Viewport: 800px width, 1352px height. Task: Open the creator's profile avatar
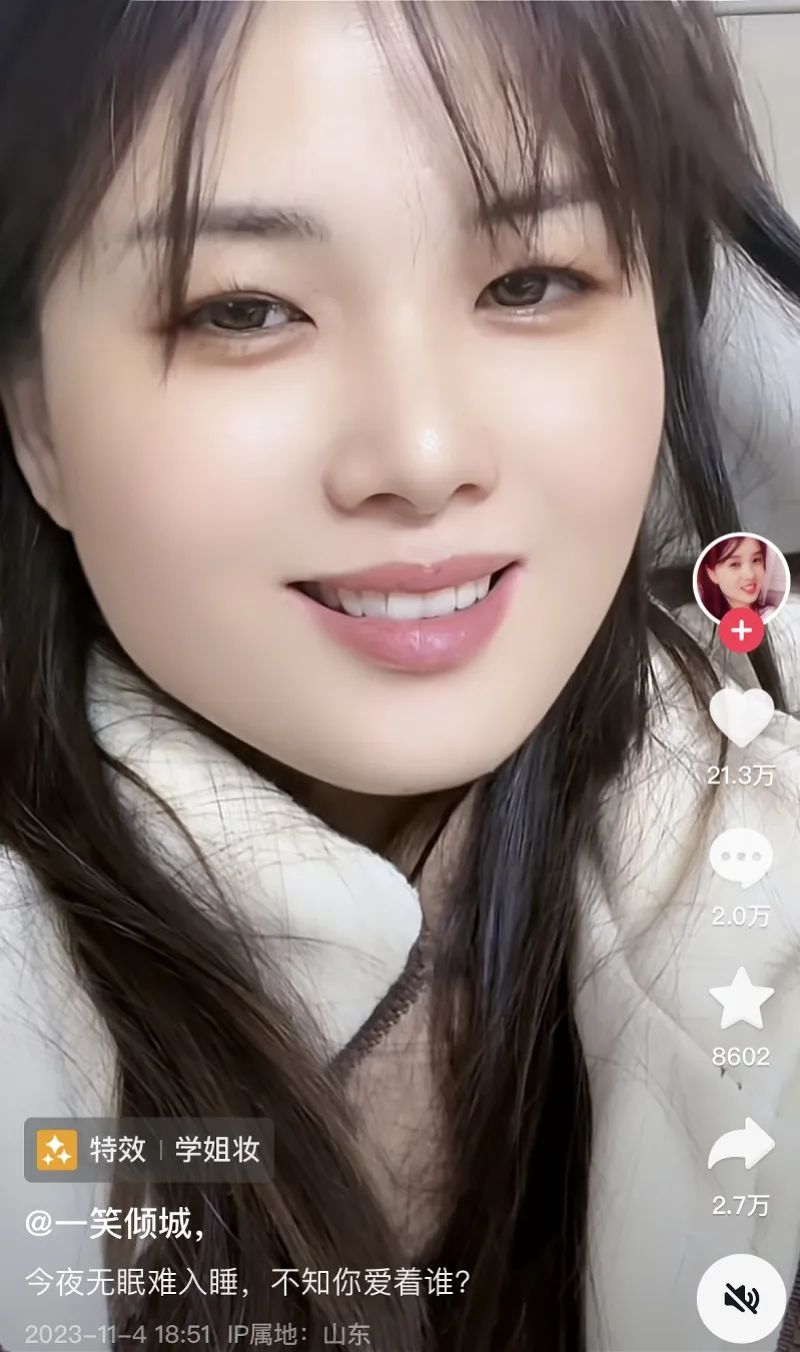[741, 579]
